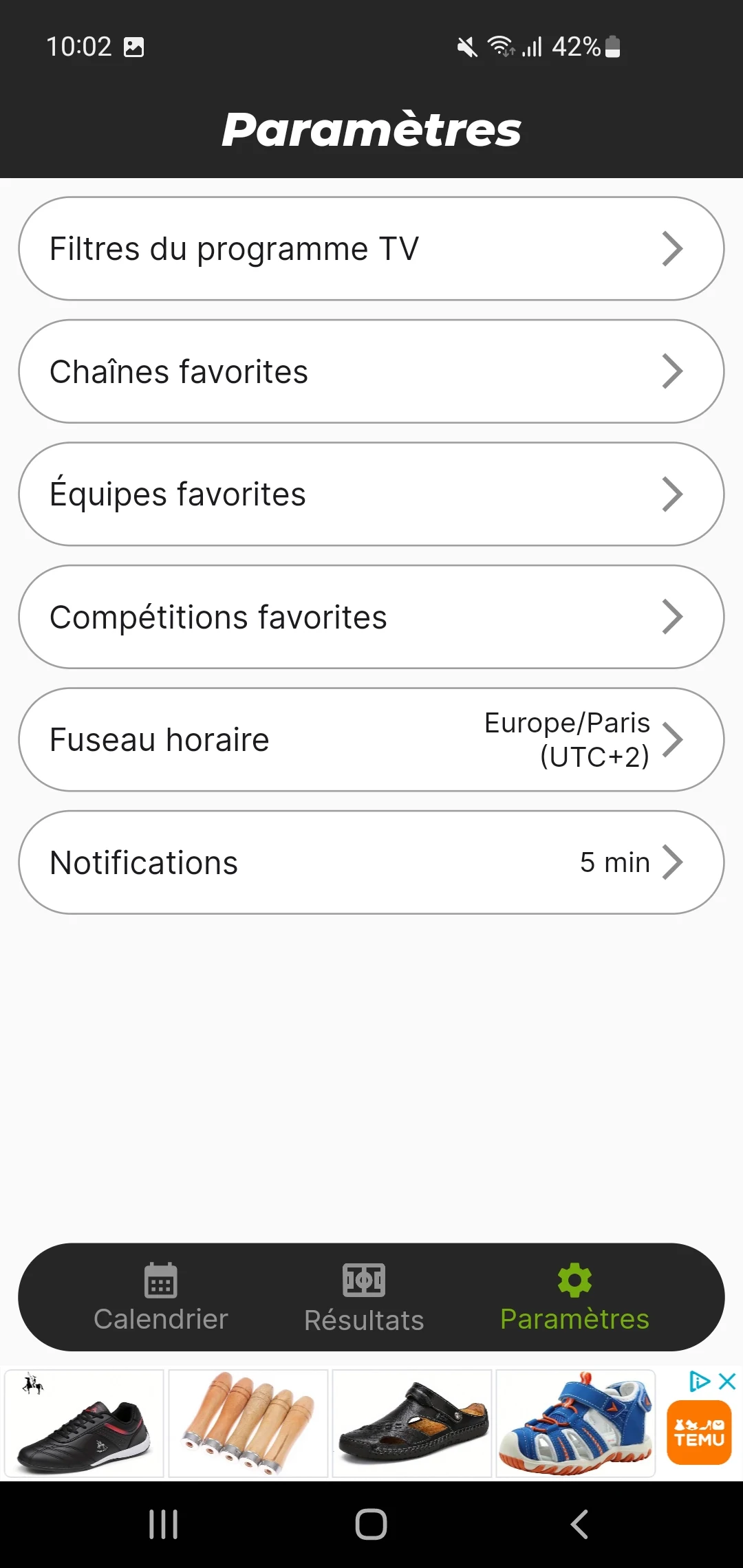Image resolution: width=743 pixels, height=1568 pixels.
Task: Tap the system back button
Action: tap(579, 1524)
